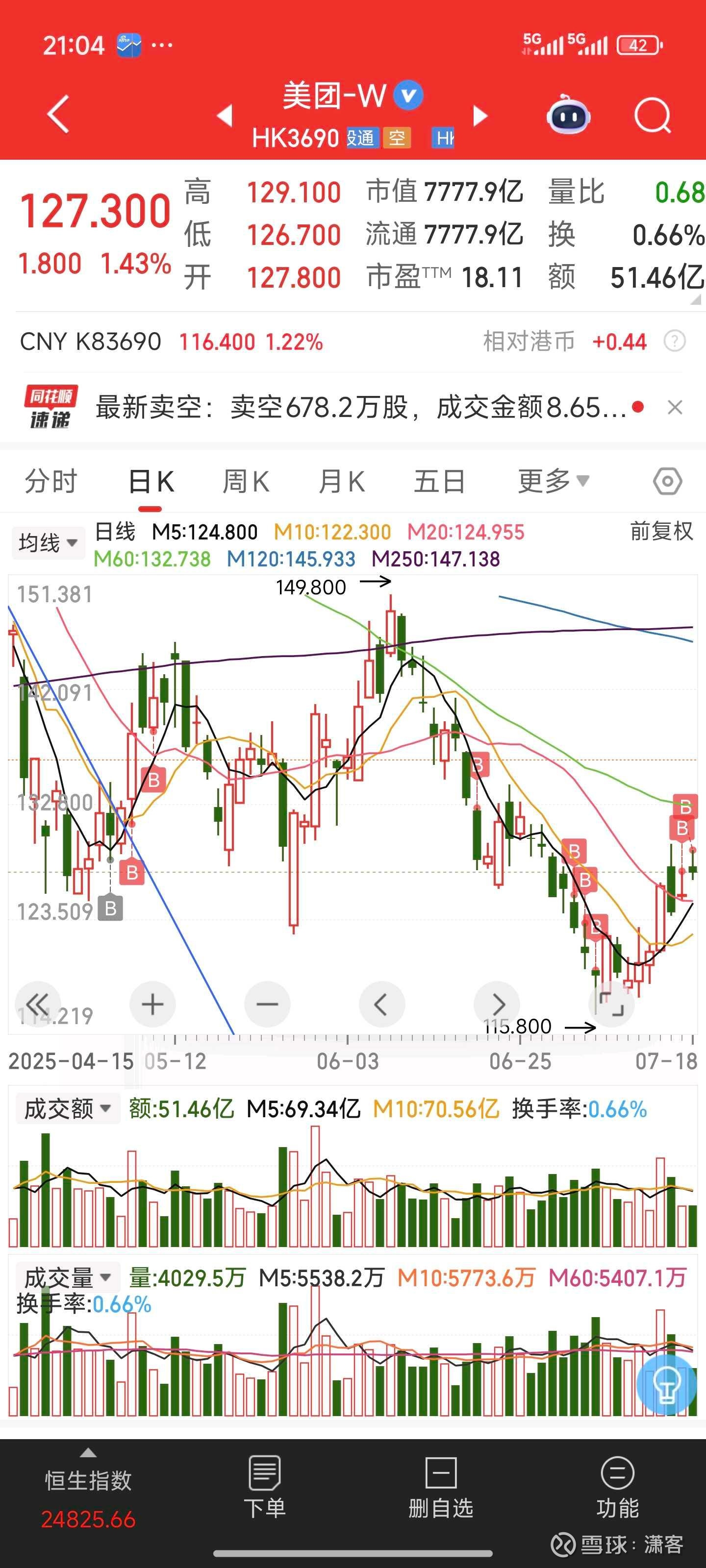Switch to the 周K tab
706x1568 pixels.
(x=246, y=482)
